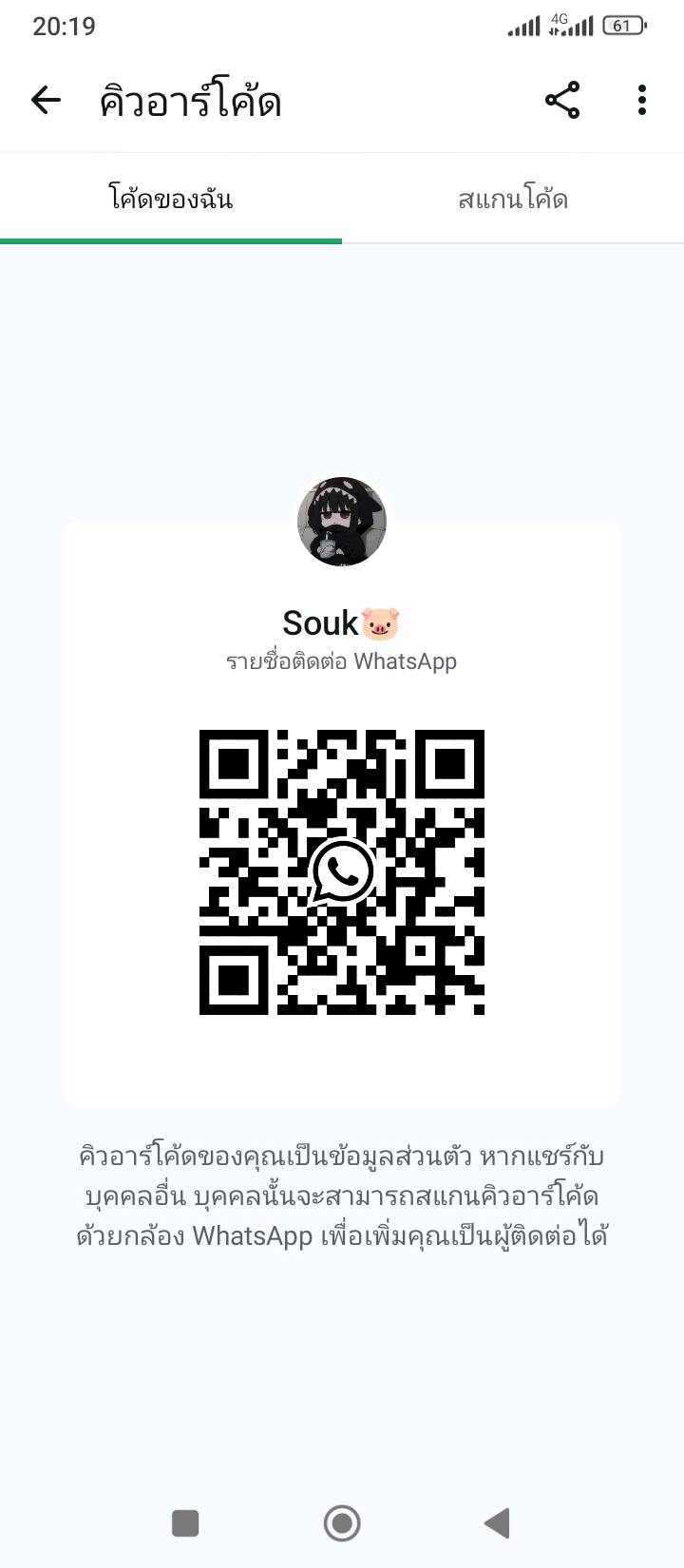Share the QR code
Screen dimensions: 684x1568
(x=561, y=100)
